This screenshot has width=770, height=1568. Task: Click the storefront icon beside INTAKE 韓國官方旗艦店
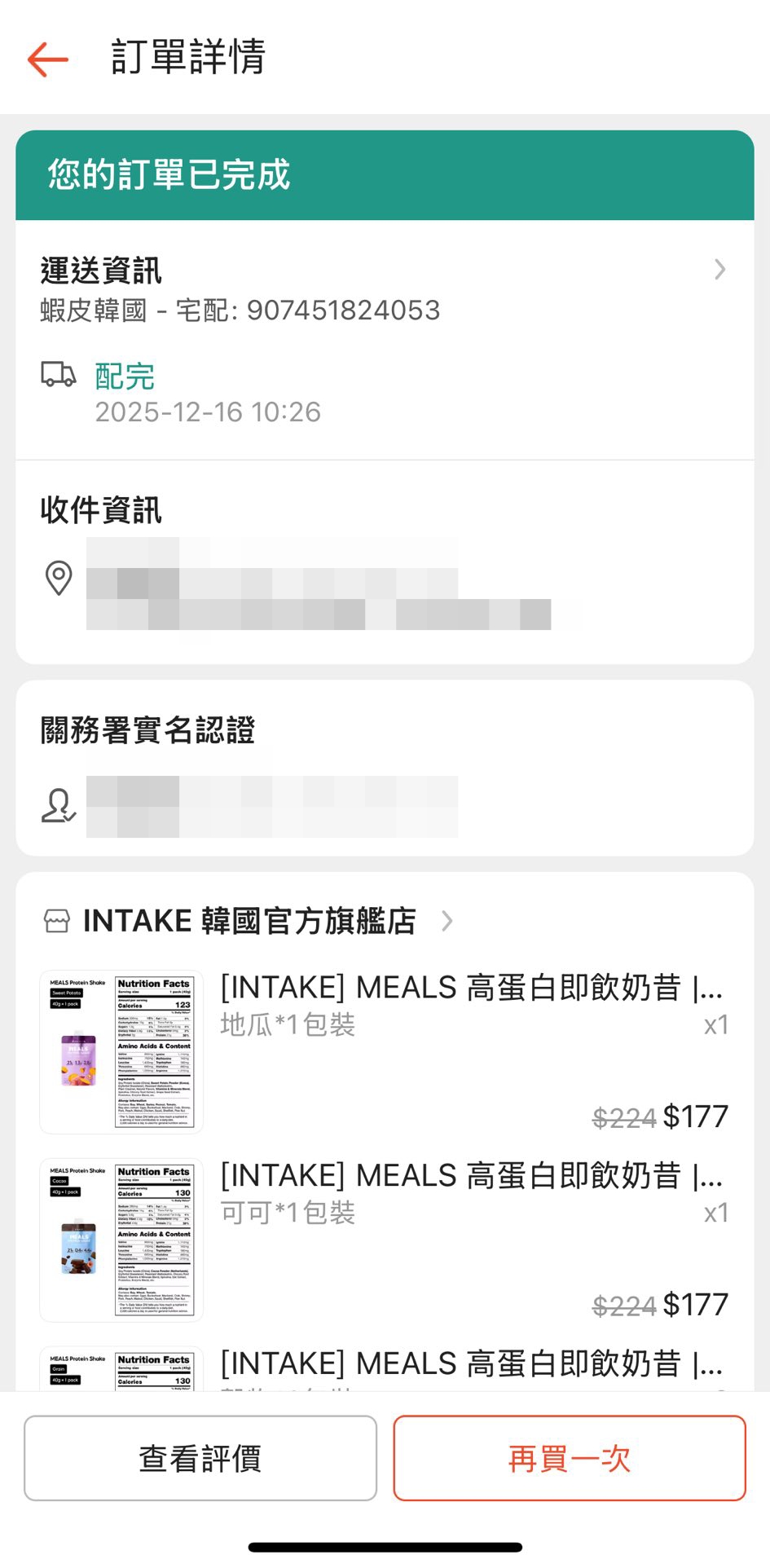tap(57, 920)
